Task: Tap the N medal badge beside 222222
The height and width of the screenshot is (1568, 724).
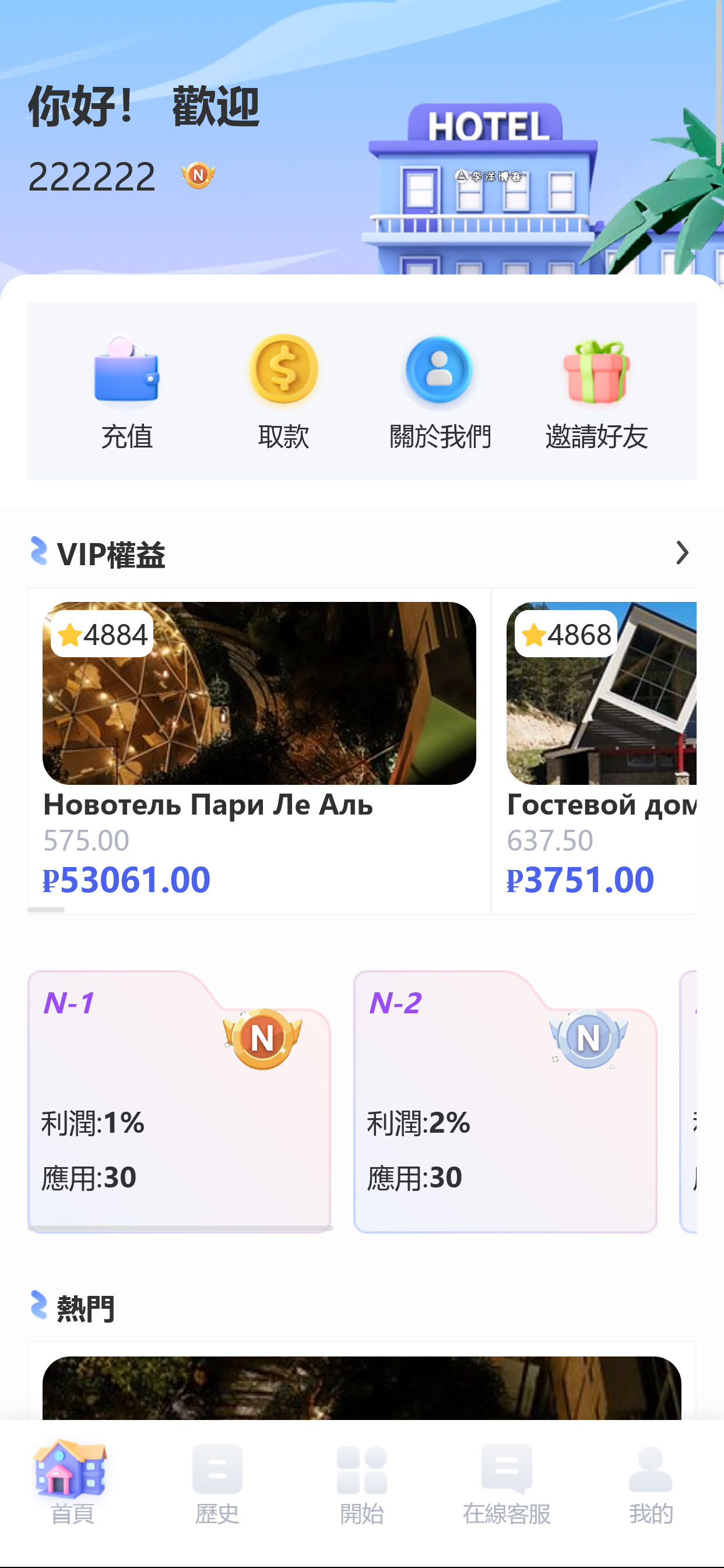Action: tap(196, 177)
